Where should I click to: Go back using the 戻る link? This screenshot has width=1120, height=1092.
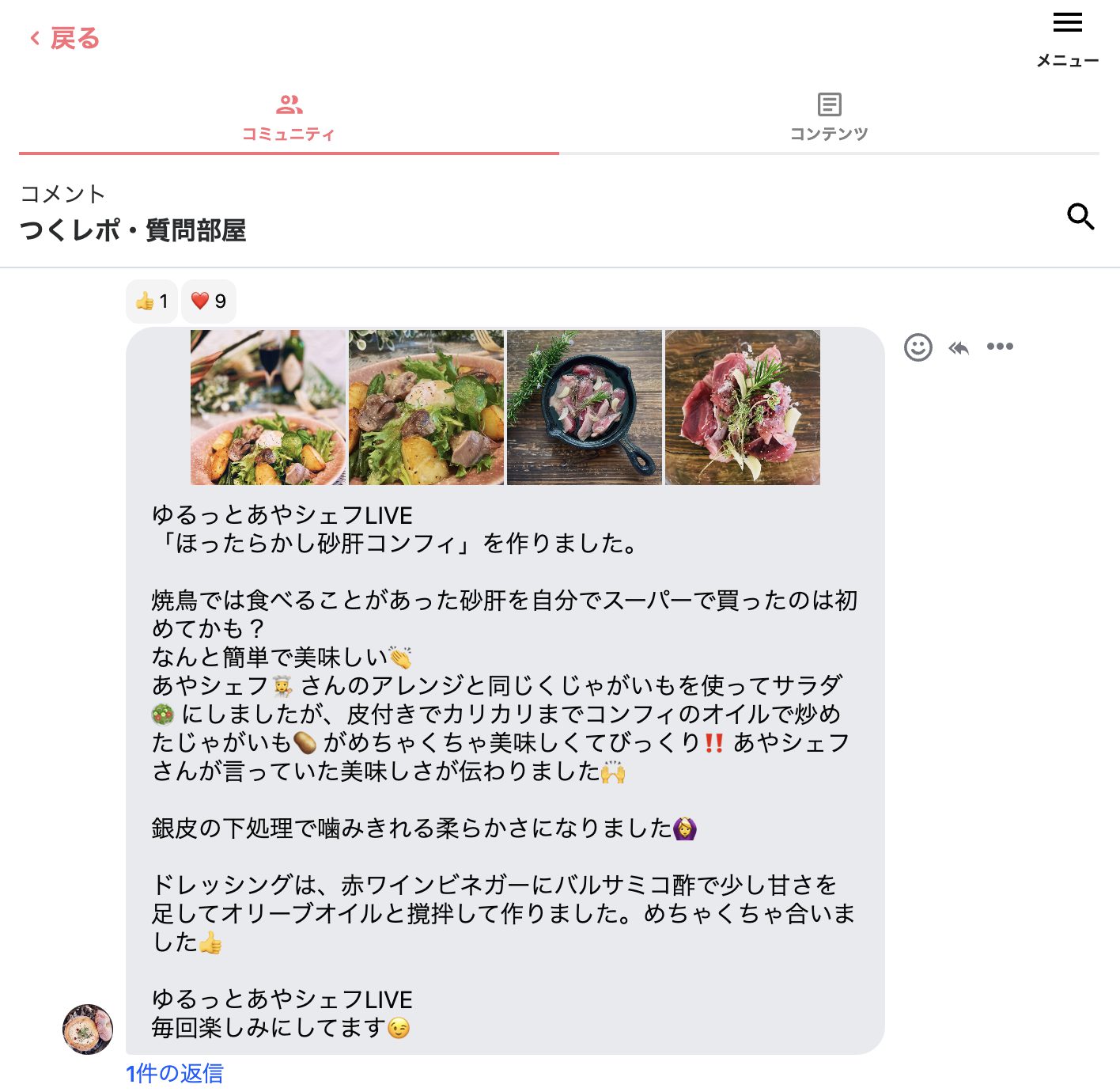(x=65, y=38)
